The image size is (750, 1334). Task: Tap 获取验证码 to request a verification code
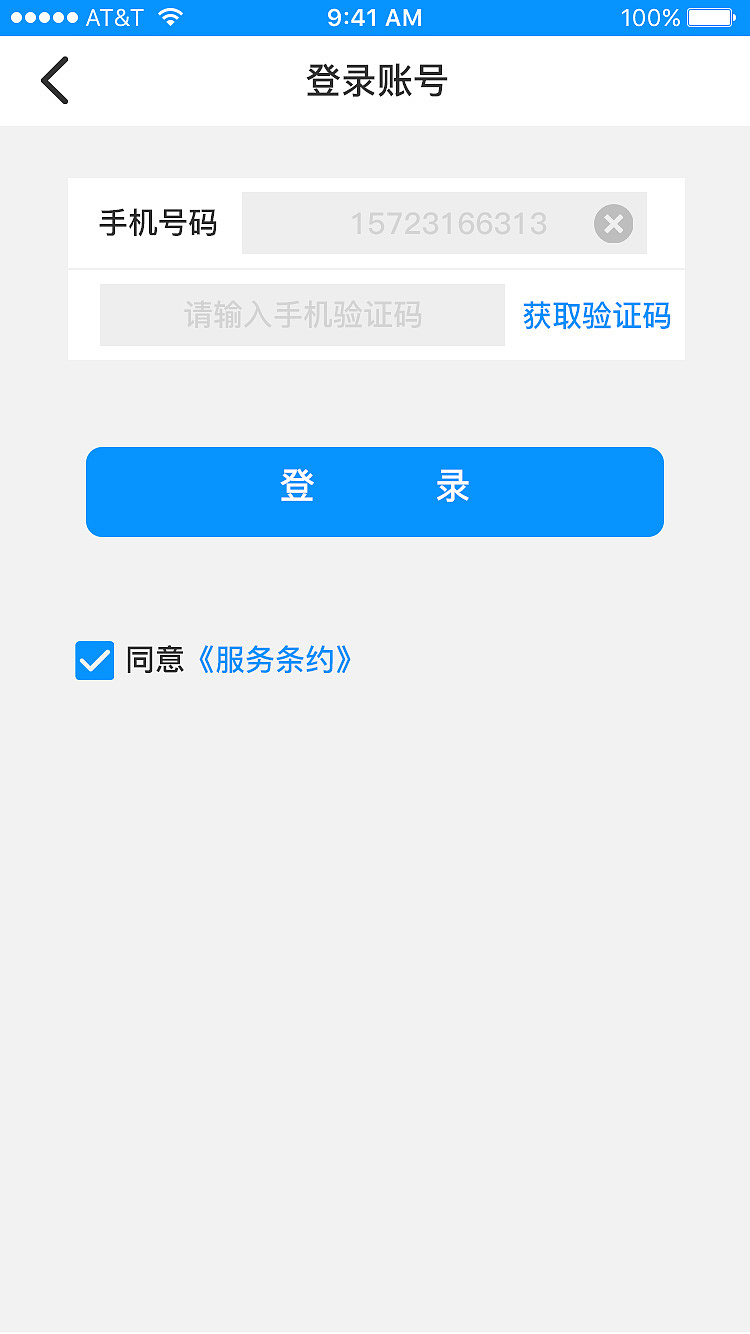595,315
